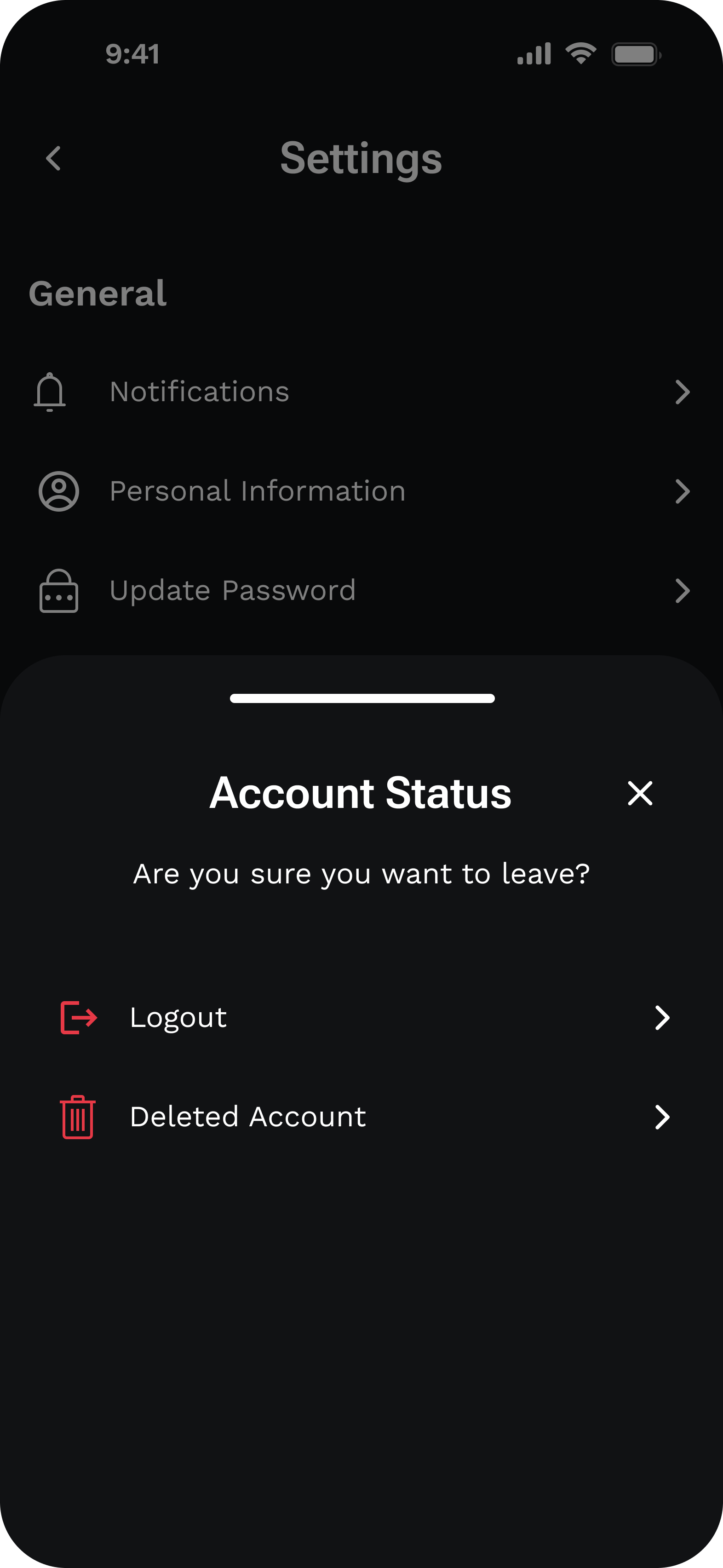The height and width of the screenshot is (1568, 723).
Task: Open Personal Information via its chevron
Action: (683, 491)
